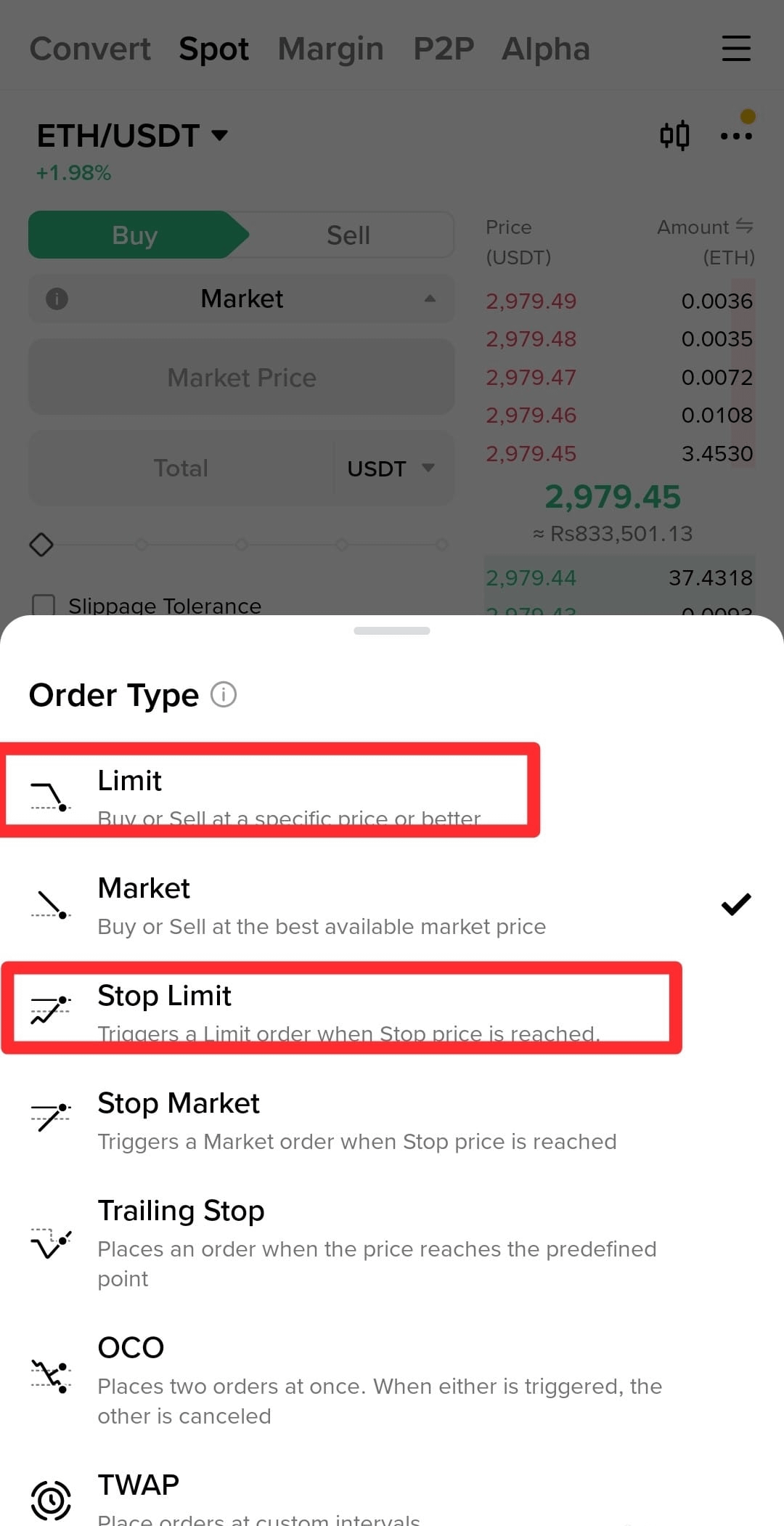Switch to the Sell side

348,235
